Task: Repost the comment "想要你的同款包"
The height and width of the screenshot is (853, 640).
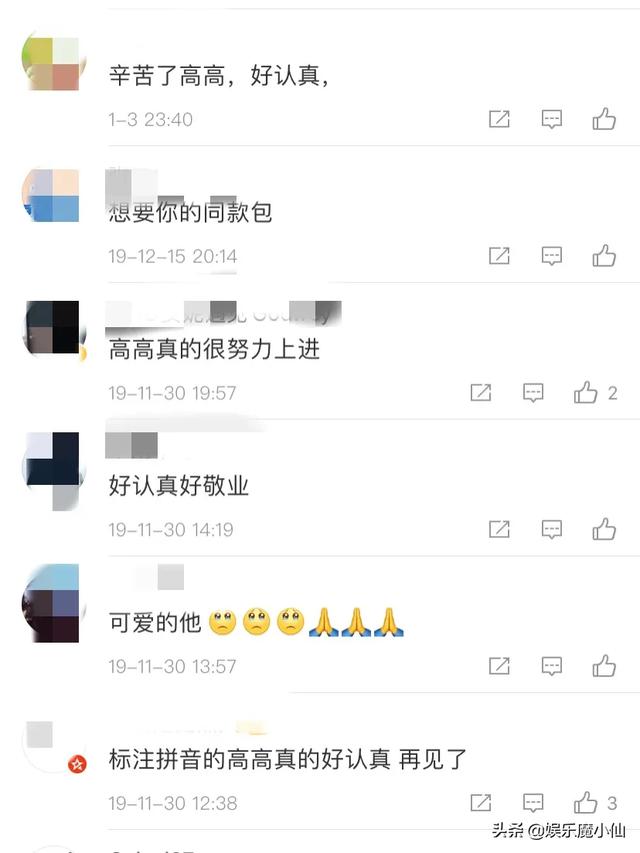Action: [x=499, y=256]
